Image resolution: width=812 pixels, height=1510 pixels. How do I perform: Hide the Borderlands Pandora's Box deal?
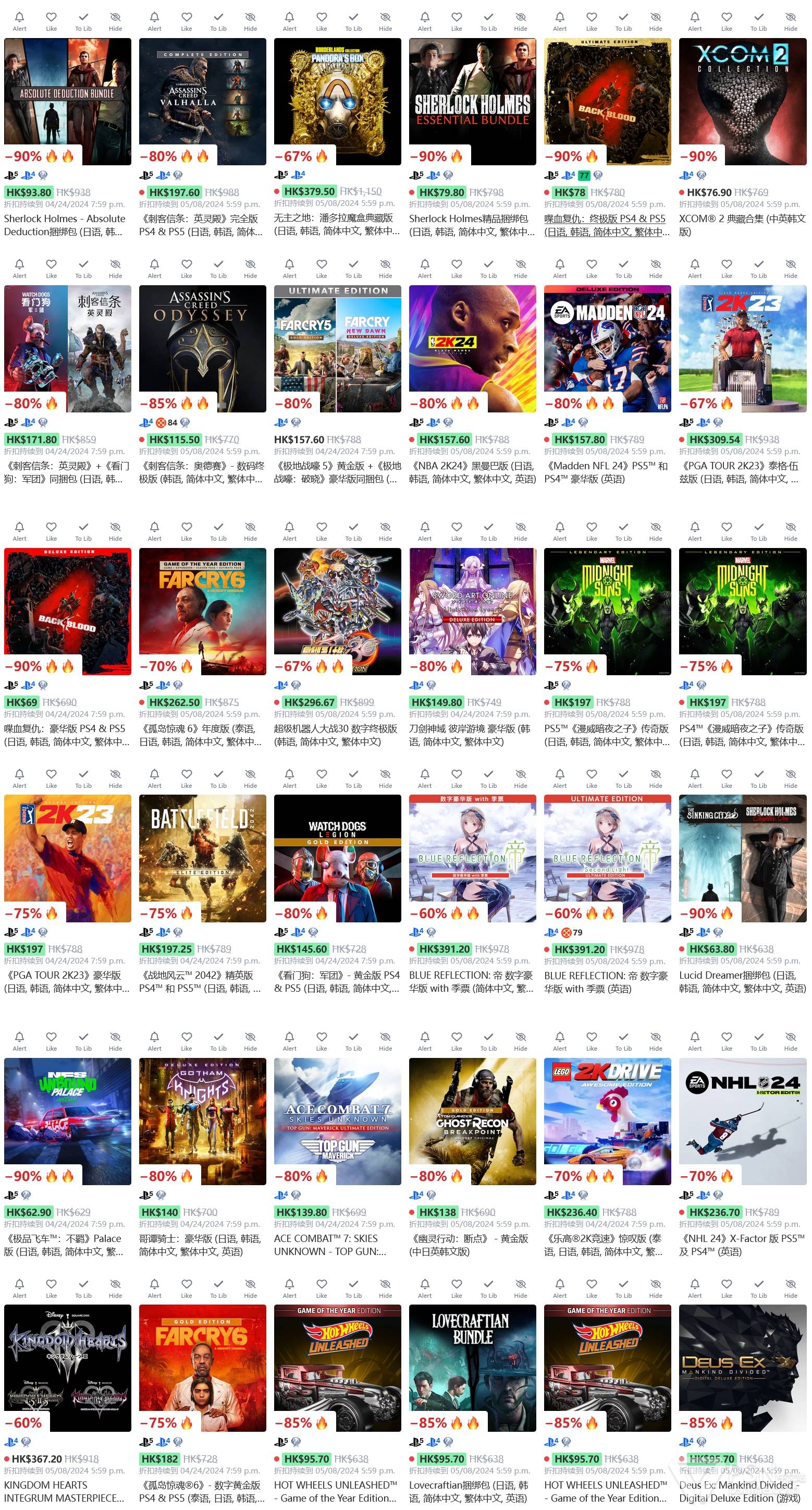coord(386,21)
